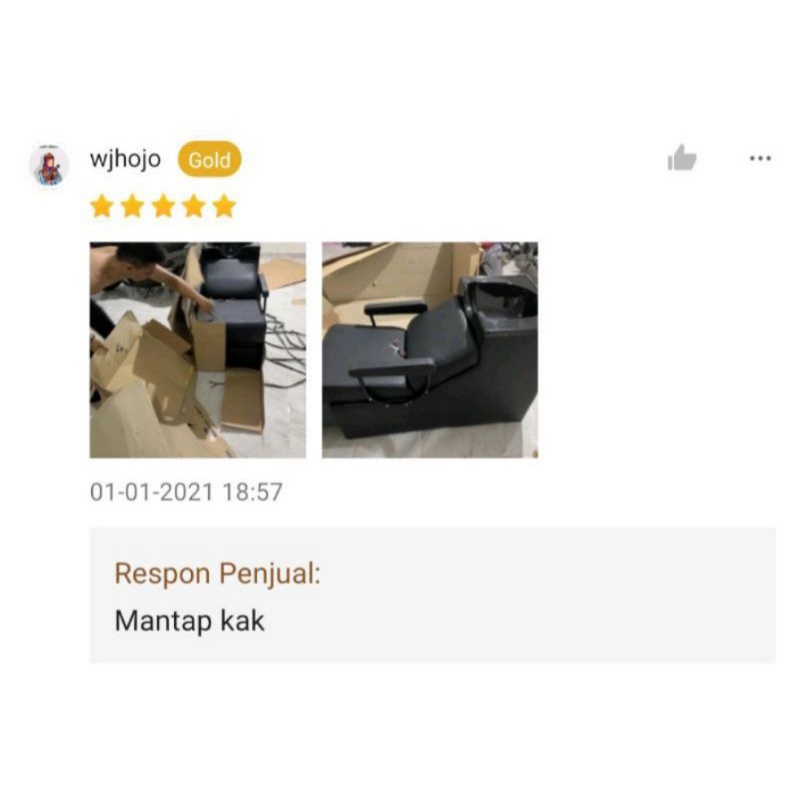The width and height of the screenshot is (800, 800).
Task: Open the first review photo with the cardboard box
Action: pos(198,350)
